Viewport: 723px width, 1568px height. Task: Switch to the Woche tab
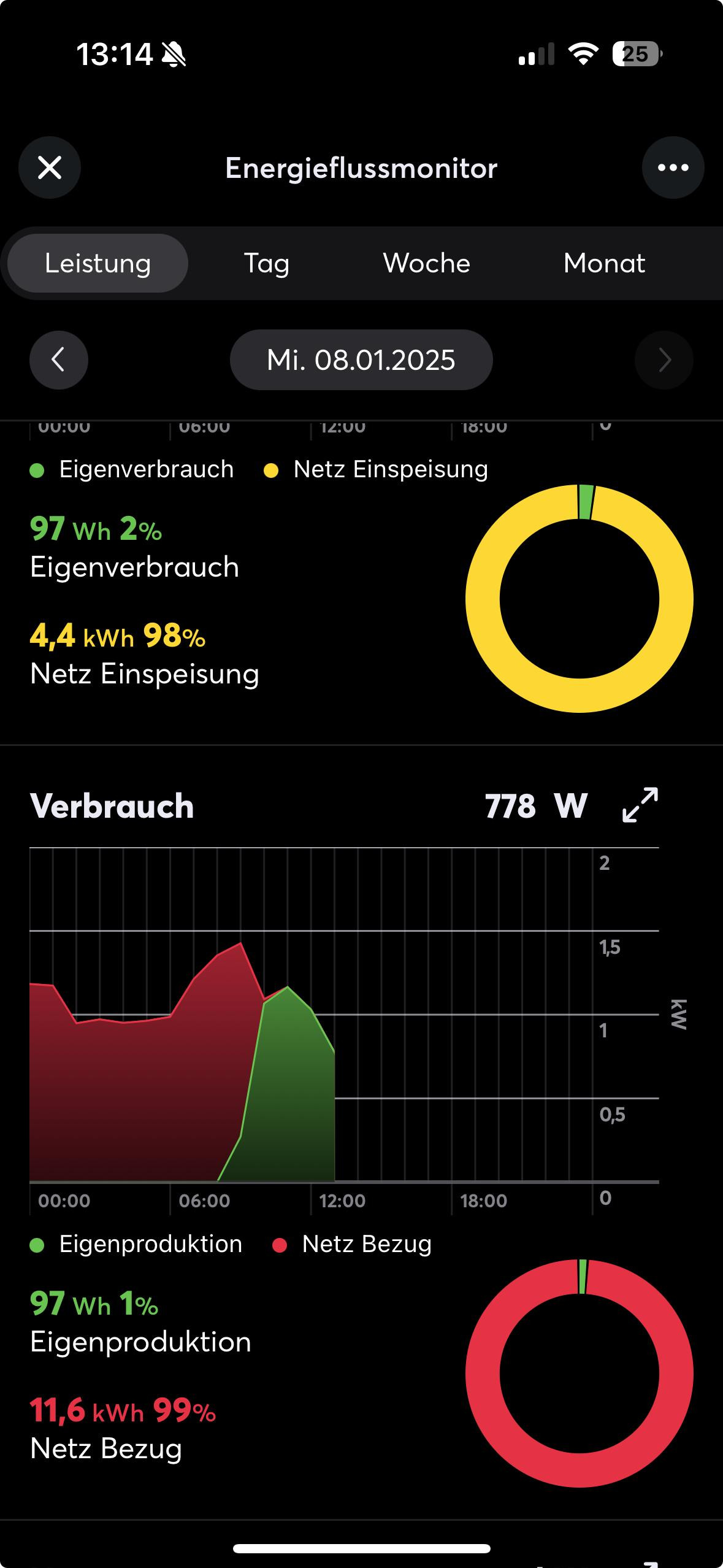pos(426,263)
